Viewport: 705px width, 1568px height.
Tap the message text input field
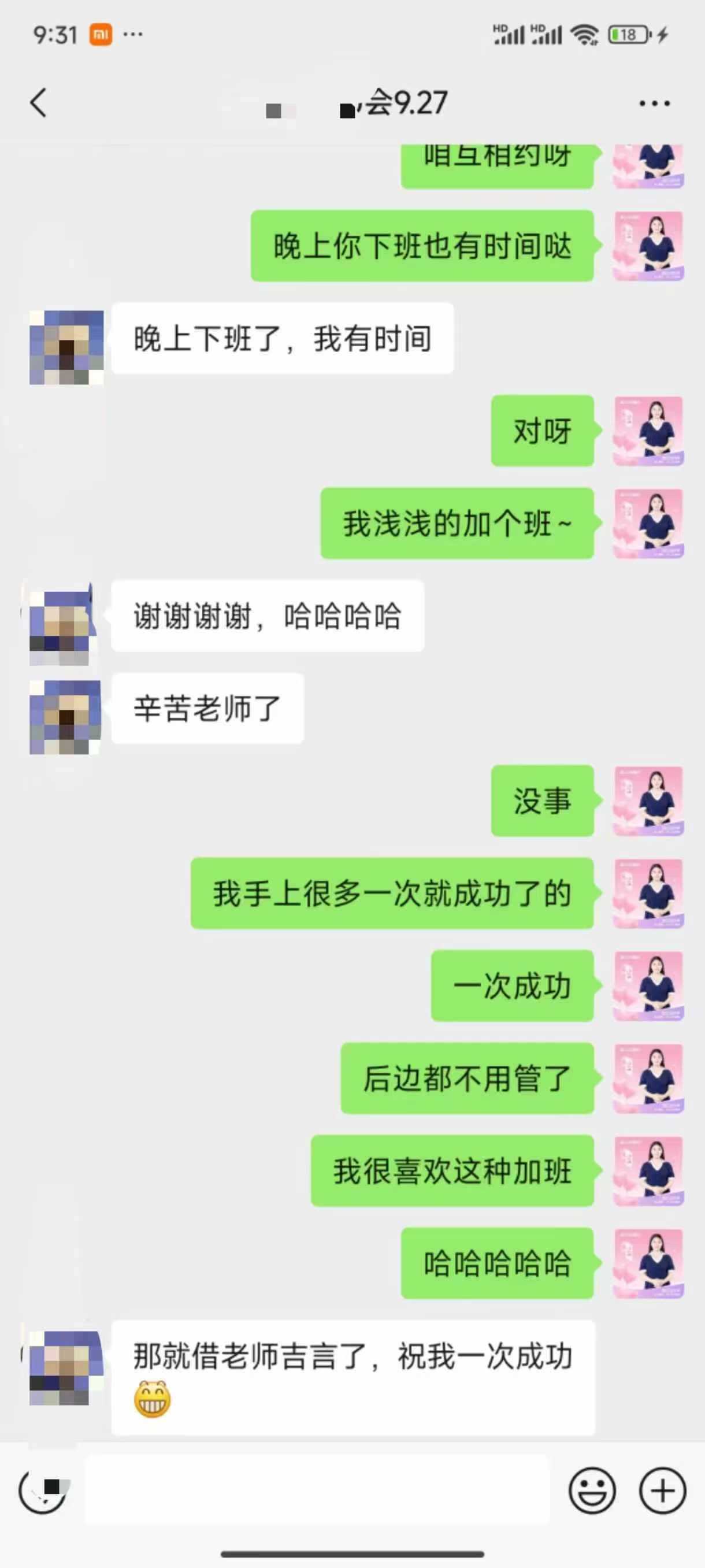click(317, 1491)
